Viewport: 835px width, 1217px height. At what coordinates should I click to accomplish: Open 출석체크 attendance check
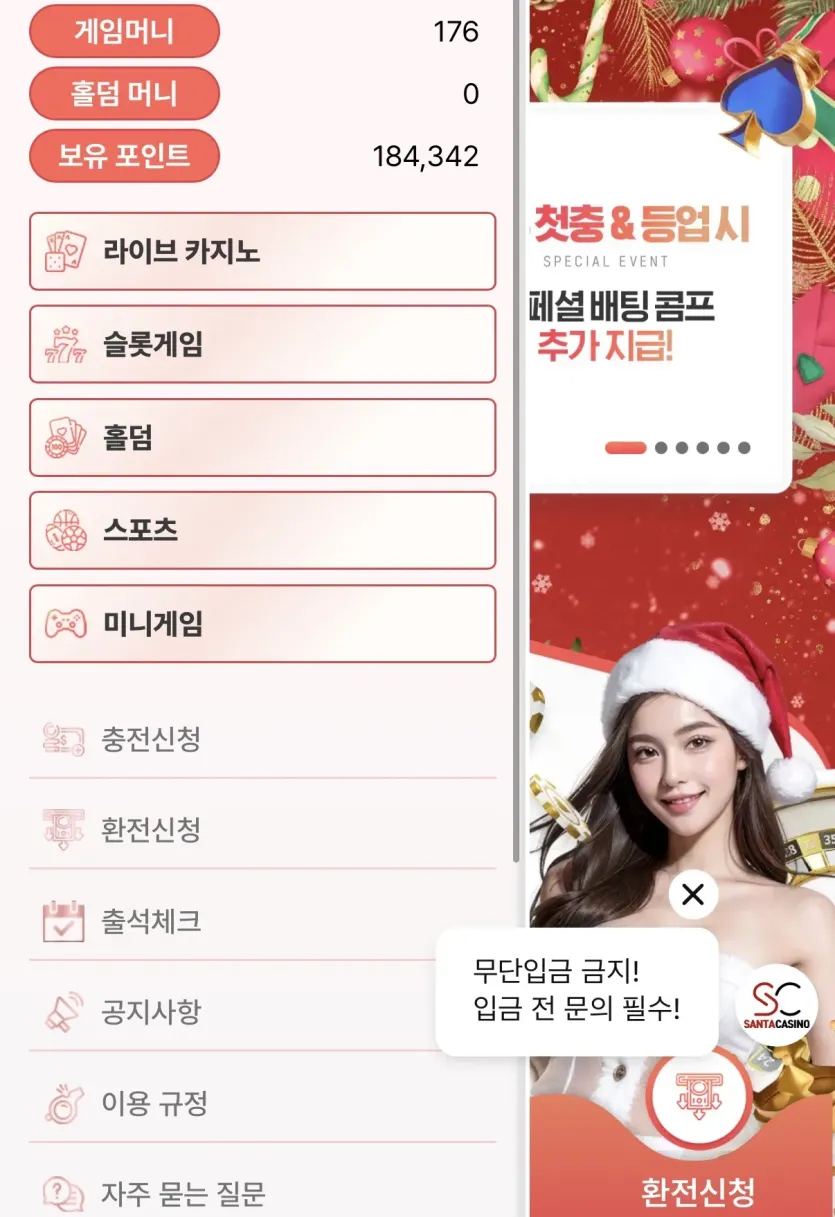point(263,921)
